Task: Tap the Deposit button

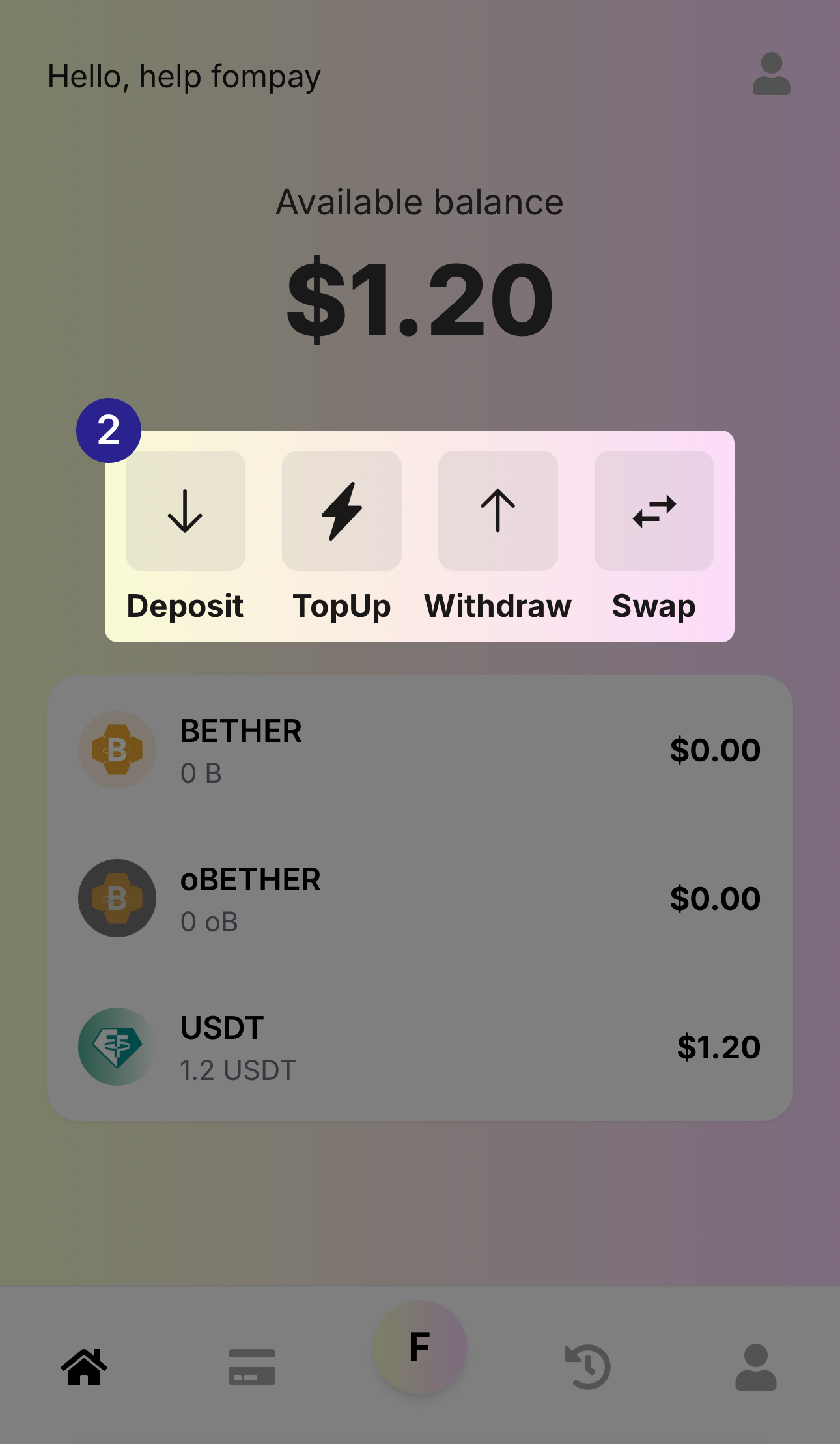Action: 186,511
